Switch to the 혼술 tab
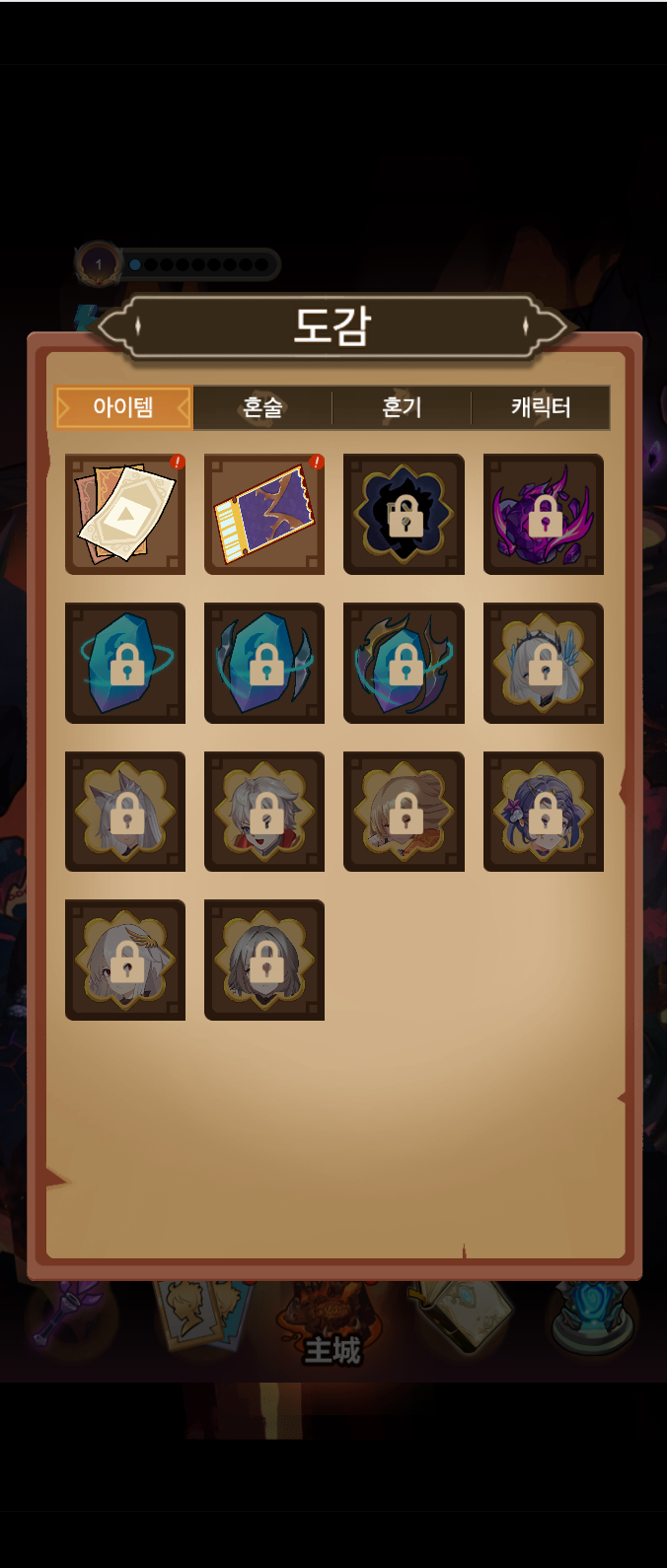667x1568 pixels. 262,407
